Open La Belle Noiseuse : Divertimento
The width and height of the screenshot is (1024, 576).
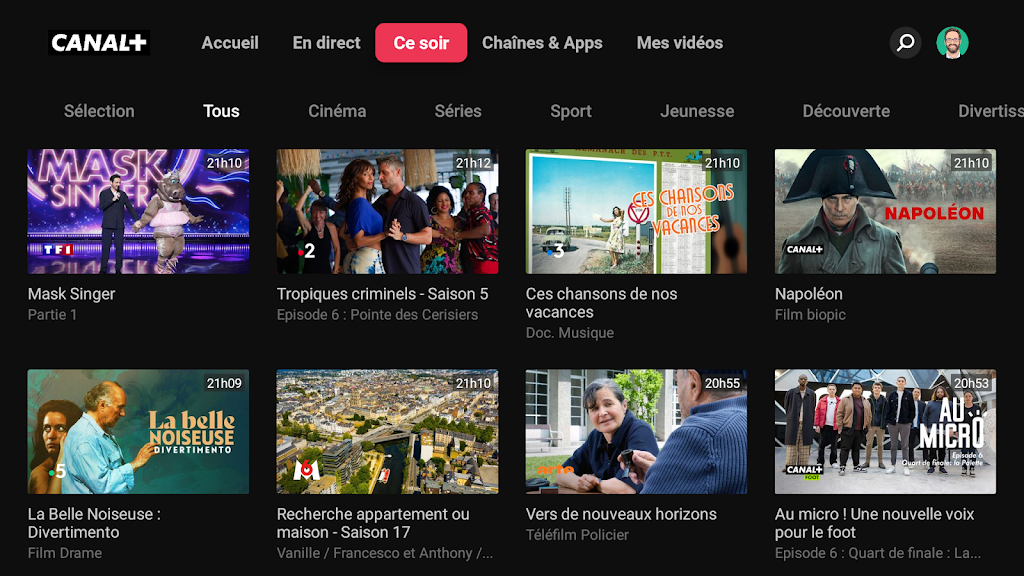[x=138, y=431]
